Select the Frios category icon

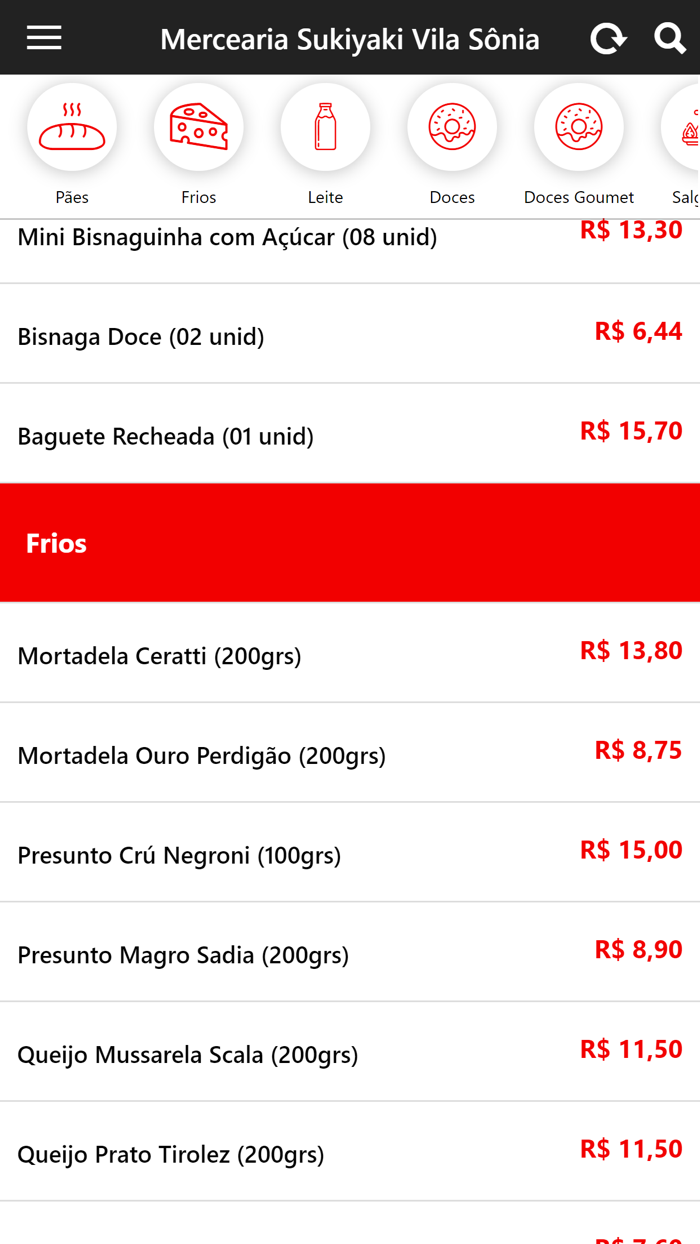click(x=199, y=128)
